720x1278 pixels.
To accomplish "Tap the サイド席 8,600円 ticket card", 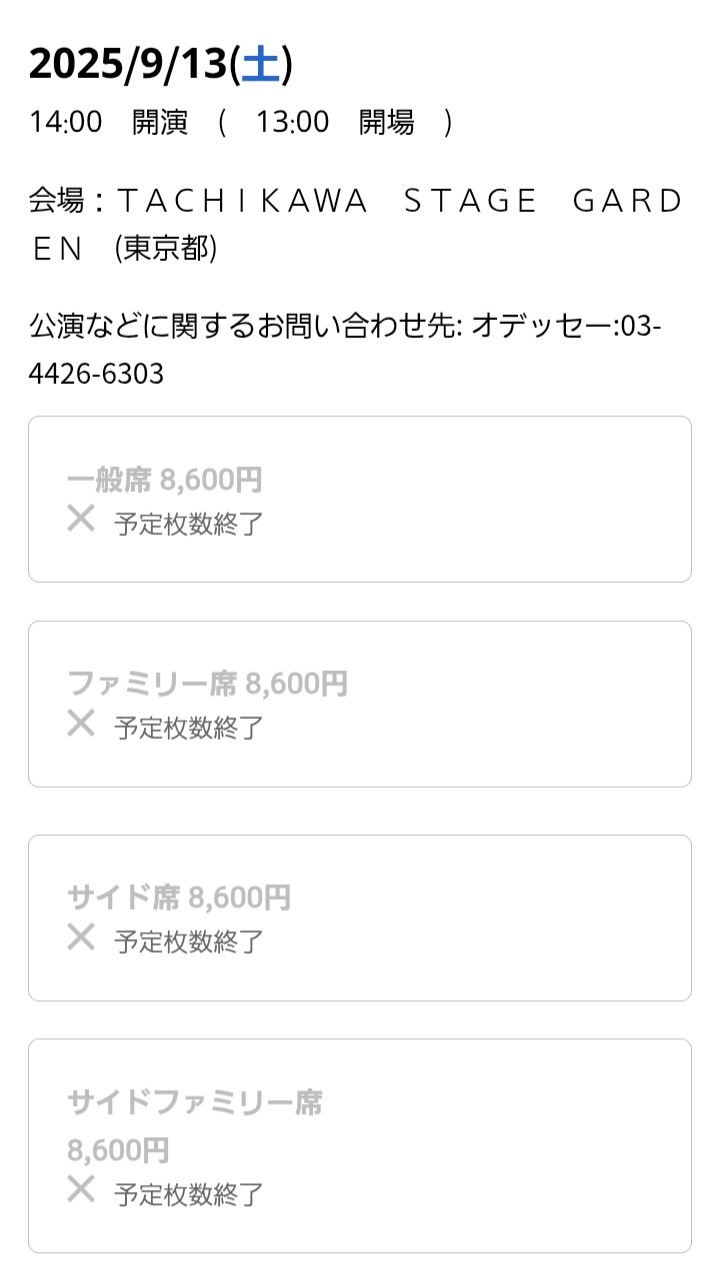I will (359, 918).
